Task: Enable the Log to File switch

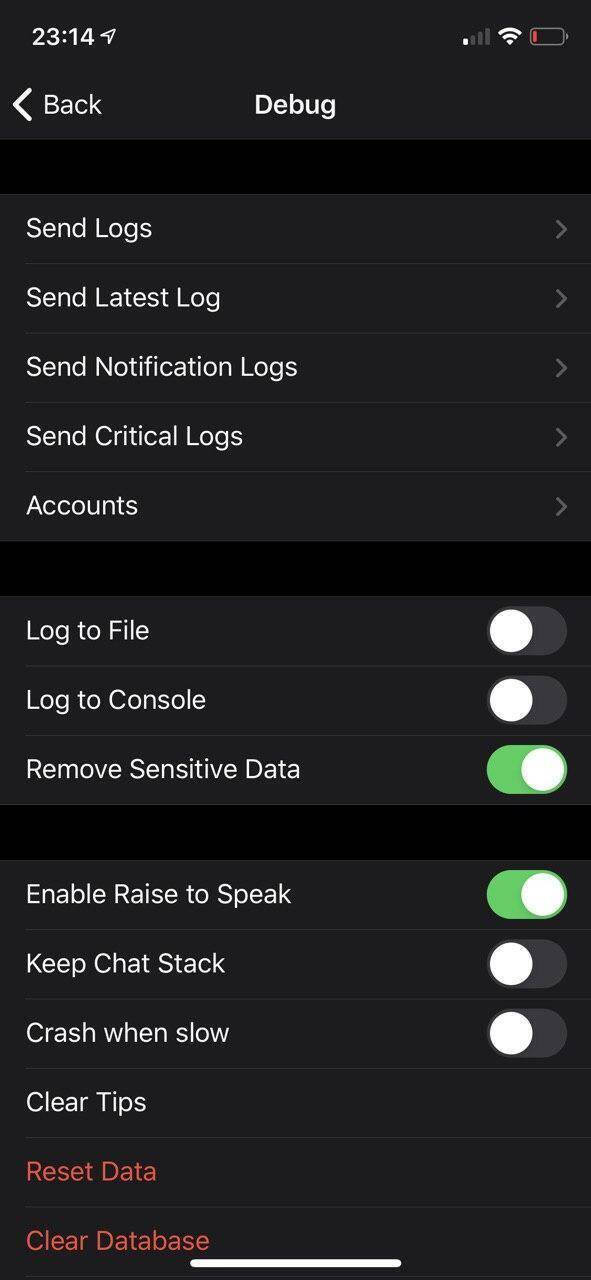Action: click(527, 632)
